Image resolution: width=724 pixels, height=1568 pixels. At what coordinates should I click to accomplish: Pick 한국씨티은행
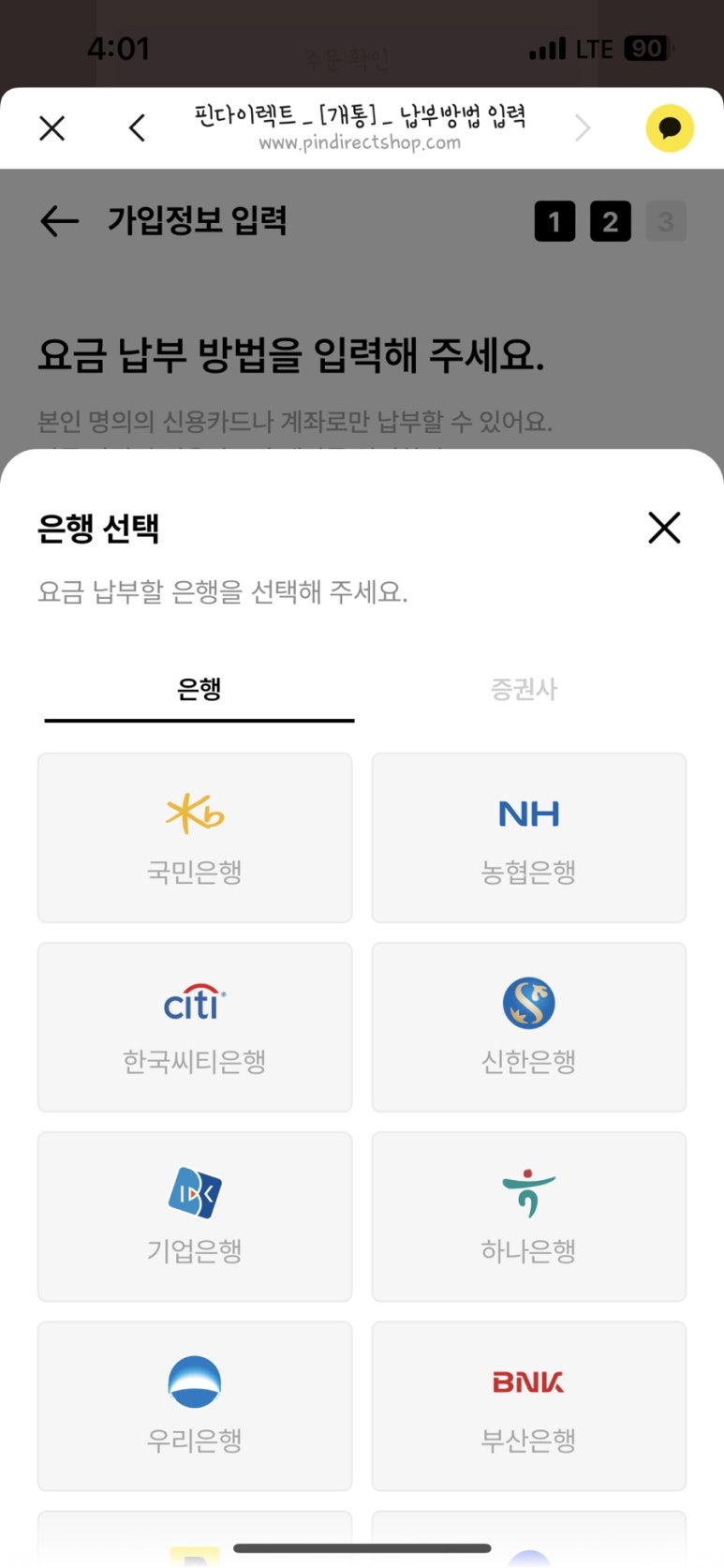coord(195,1027)
